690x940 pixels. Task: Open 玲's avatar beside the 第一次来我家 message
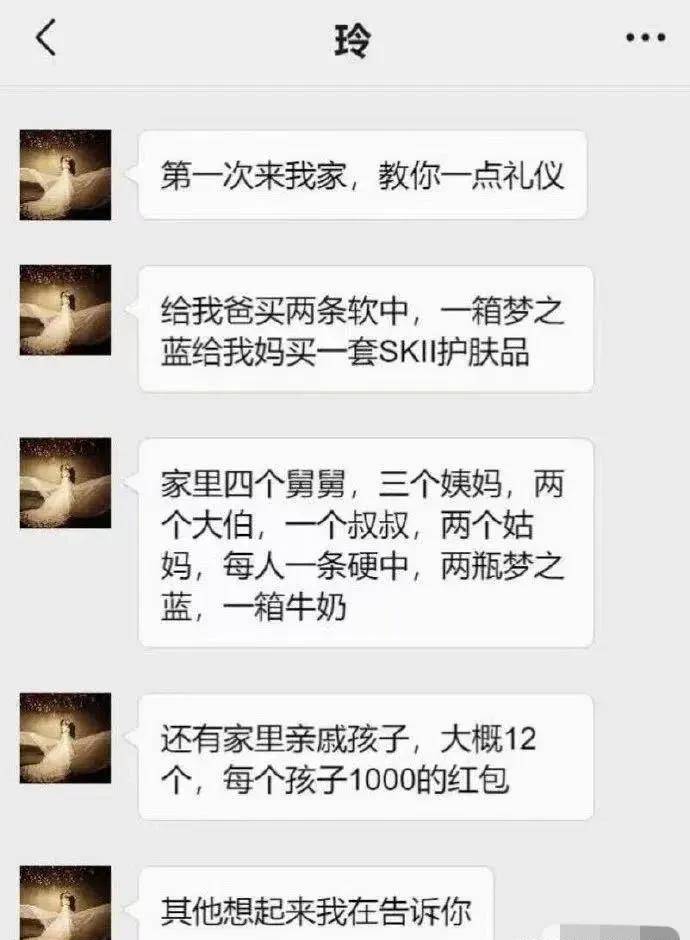[x=65, y=175]
